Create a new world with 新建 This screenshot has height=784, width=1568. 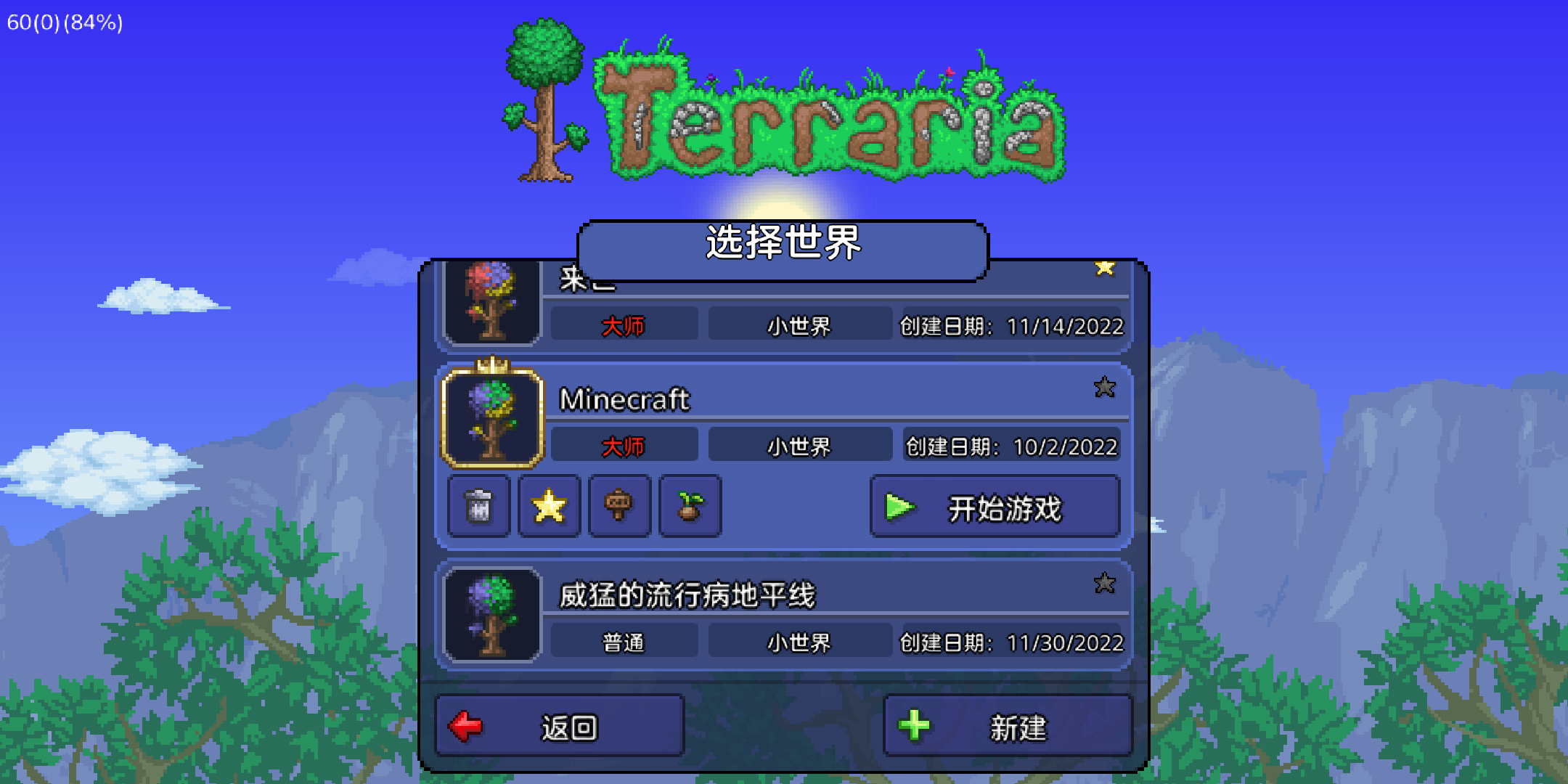[1008, 726]
